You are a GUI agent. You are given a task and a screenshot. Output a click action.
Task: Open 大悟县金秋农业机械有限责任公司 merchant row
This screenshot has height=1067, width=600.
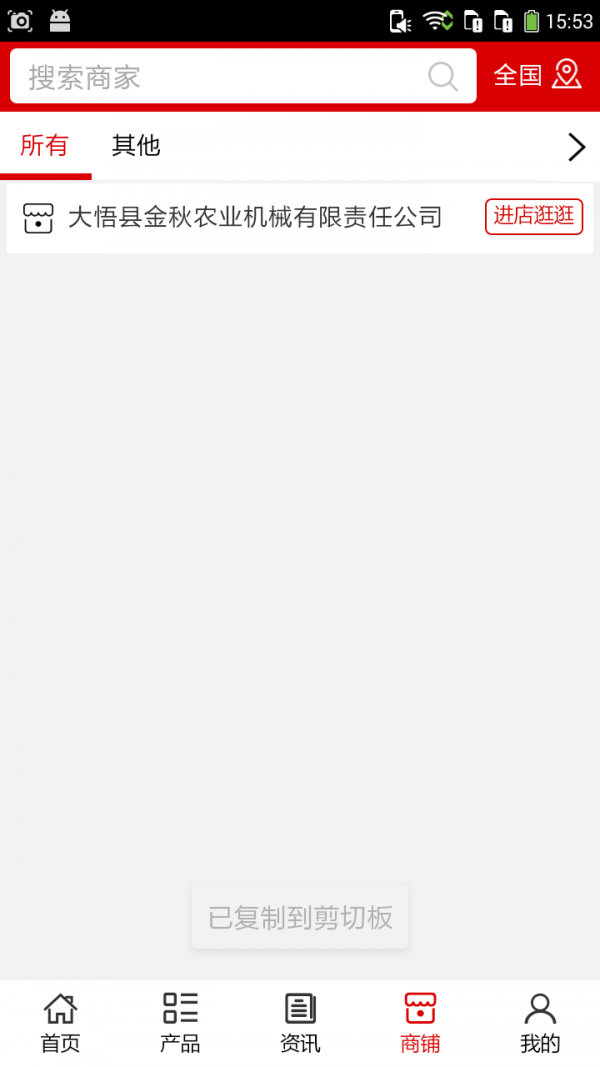255,217
